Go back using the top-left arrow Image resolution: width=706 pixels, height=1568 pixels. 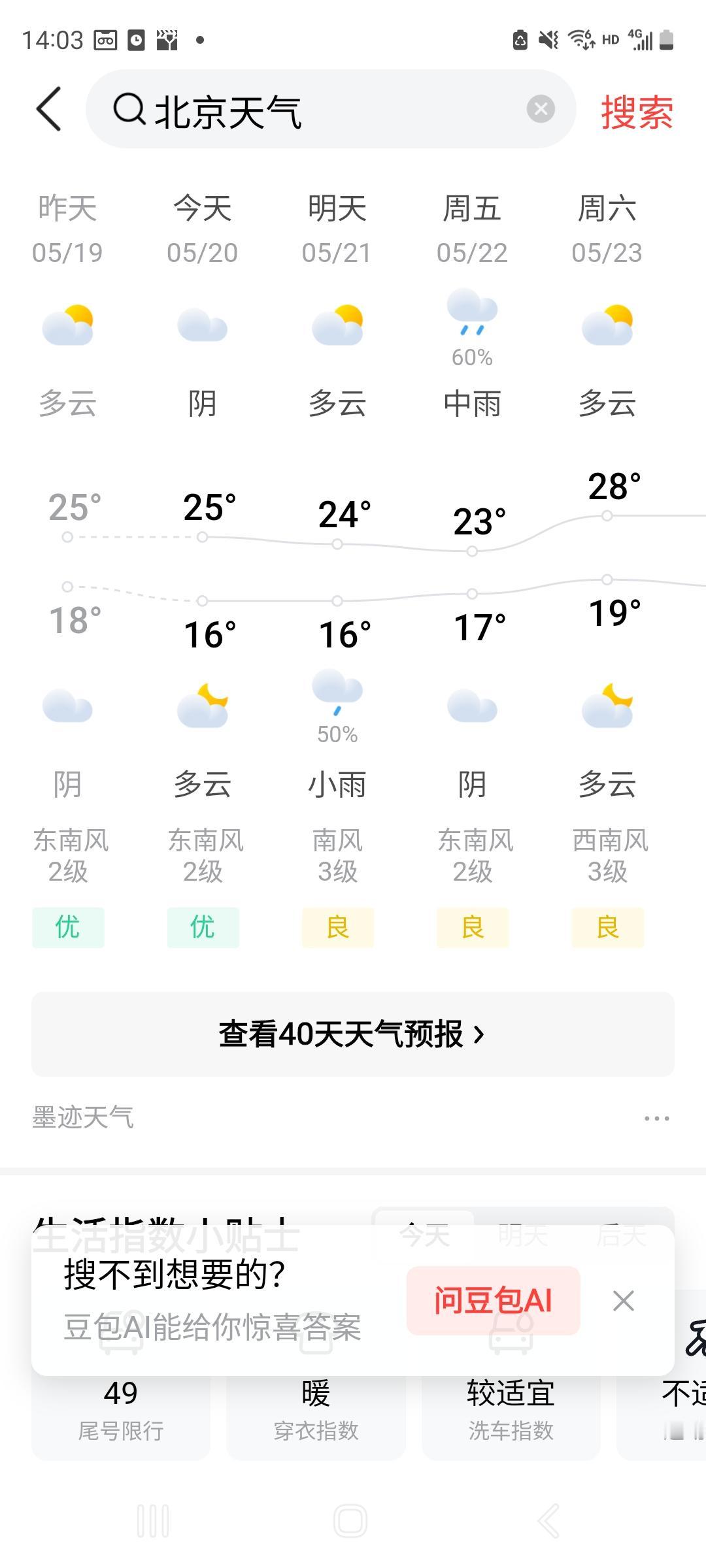pyautogui.click(x=49, y=109)
